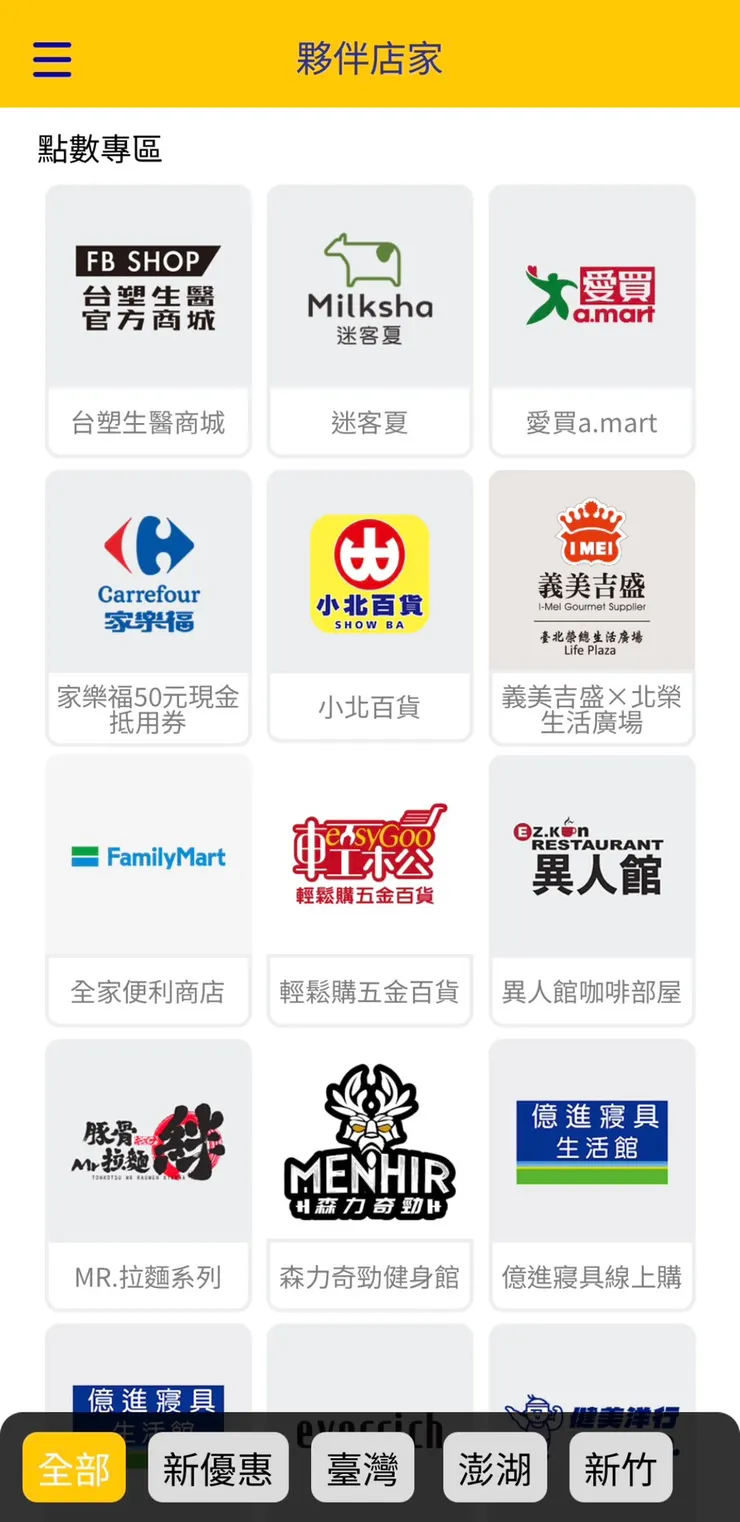The height and width of the screenshot is (1522, 740).
Task: Open the hamburger navigation menu
Action: click(51, 60)
